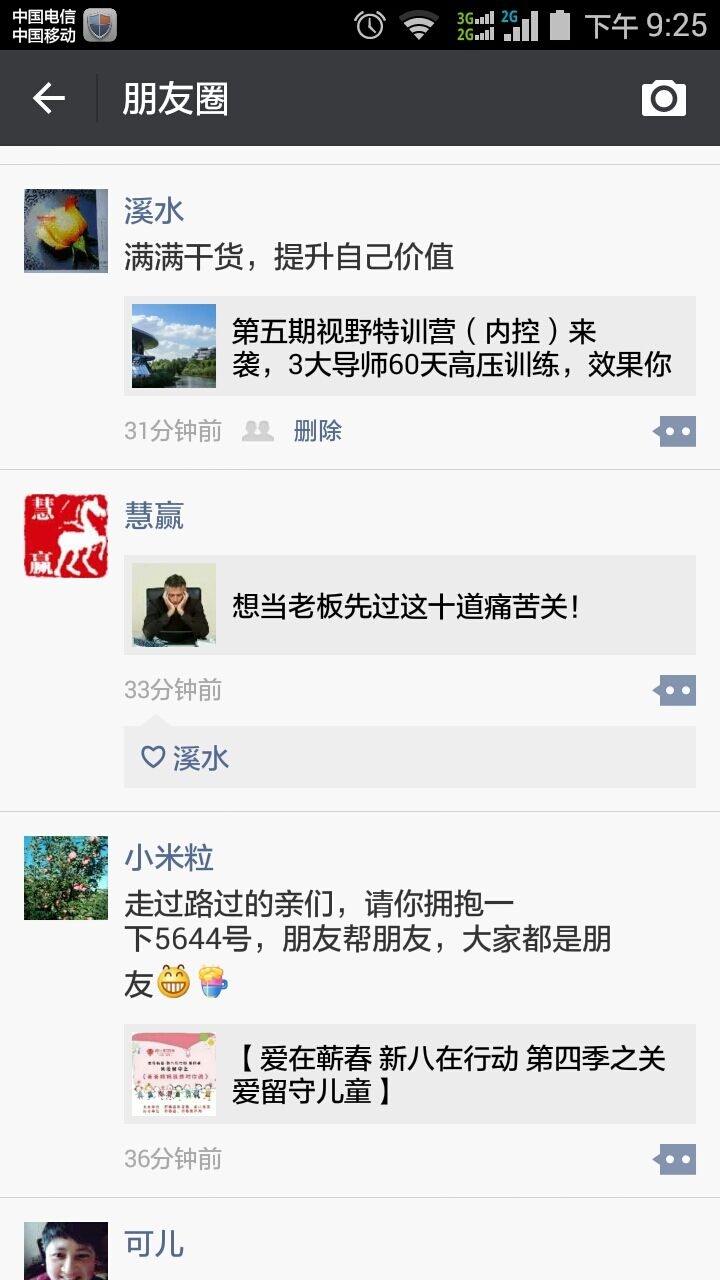View the visibility icon on 溪水's post
The image size is (720, 1280).
258,431
